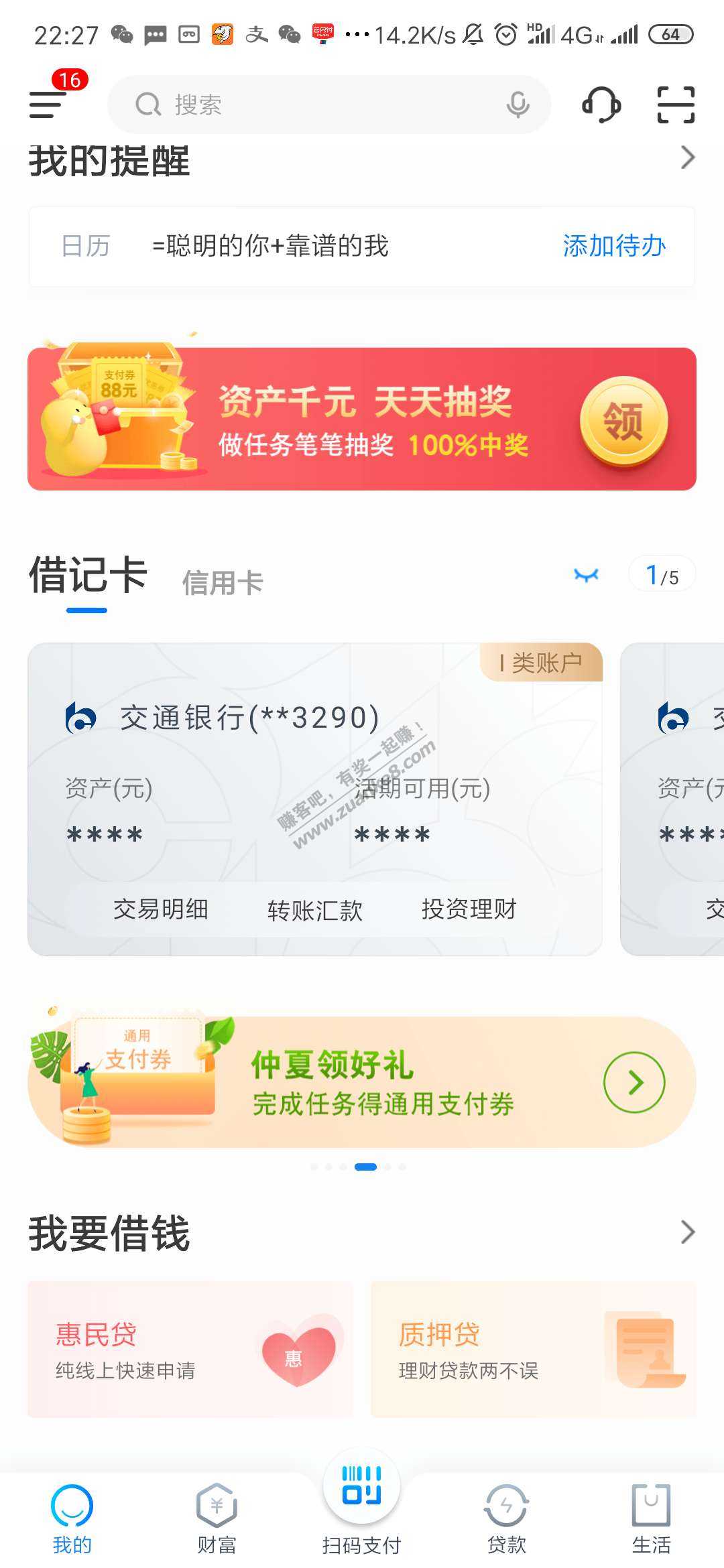Screen dimensions: 724x1568
Task: Open the 交通银行(**3290) card
Action: point(249,718)
